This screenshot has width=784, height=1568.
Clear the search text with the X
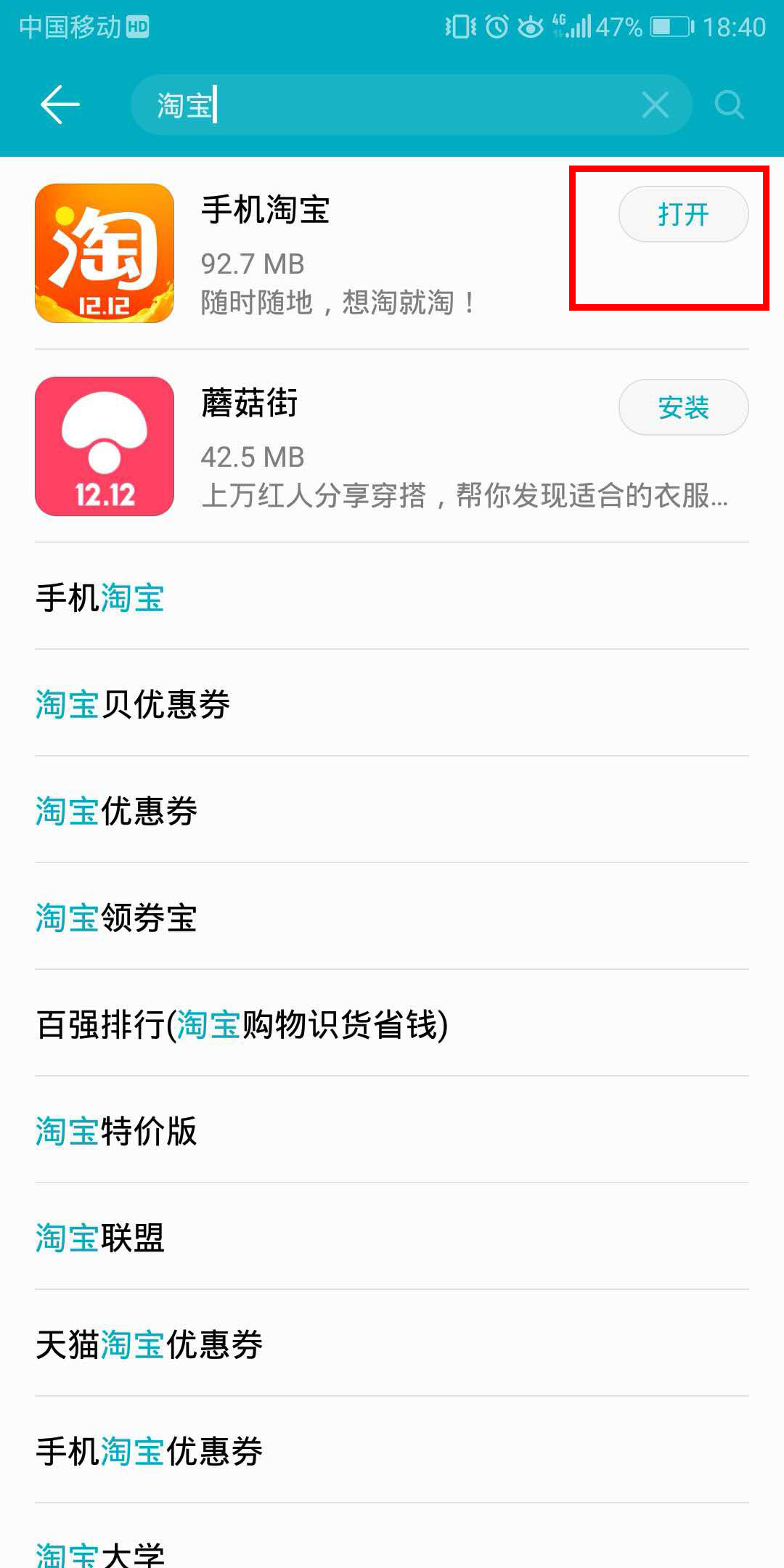pyautogui.click(x=655, y=105)
